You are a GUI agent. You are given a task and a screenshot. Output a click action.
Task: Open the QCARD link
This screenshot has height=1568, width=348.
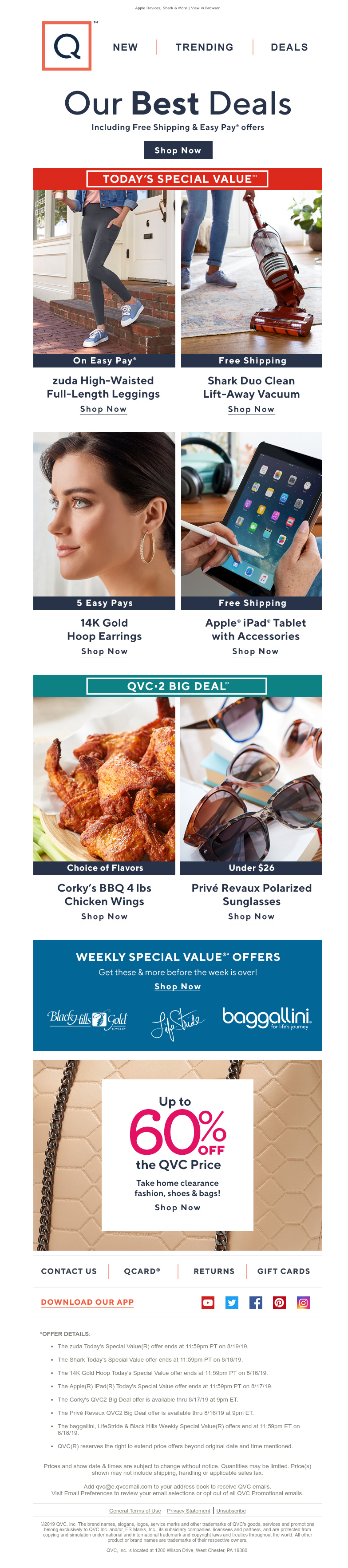(142, 1272)
